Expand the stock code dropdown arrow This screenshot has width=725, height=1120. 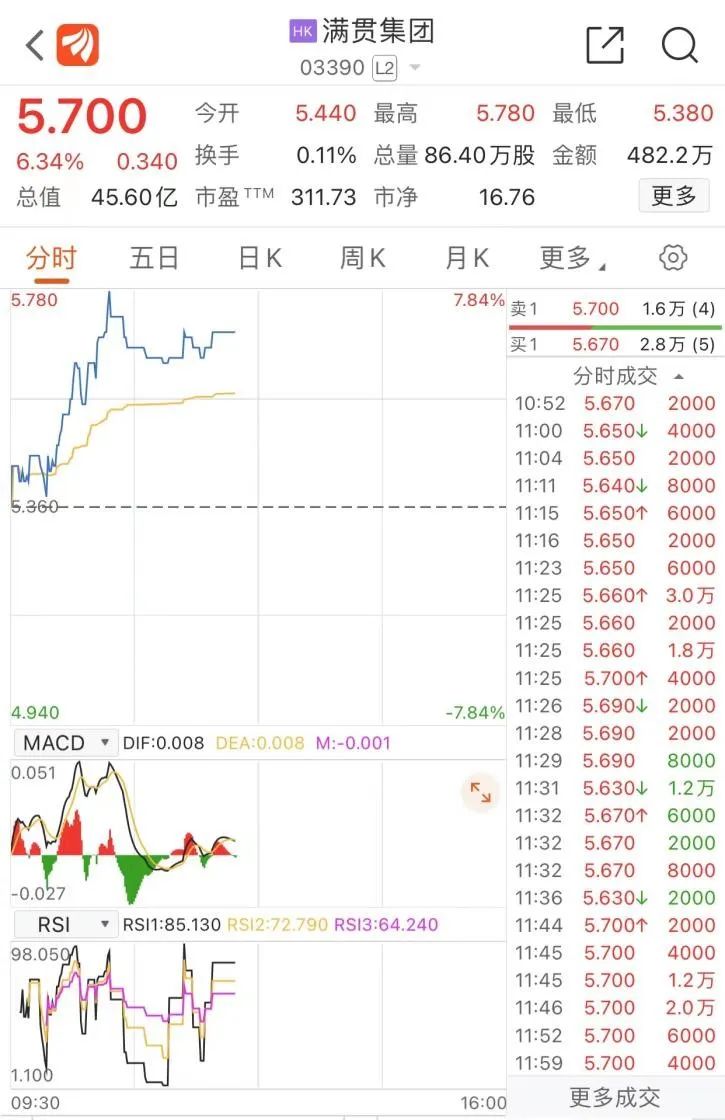pos(414,68)
